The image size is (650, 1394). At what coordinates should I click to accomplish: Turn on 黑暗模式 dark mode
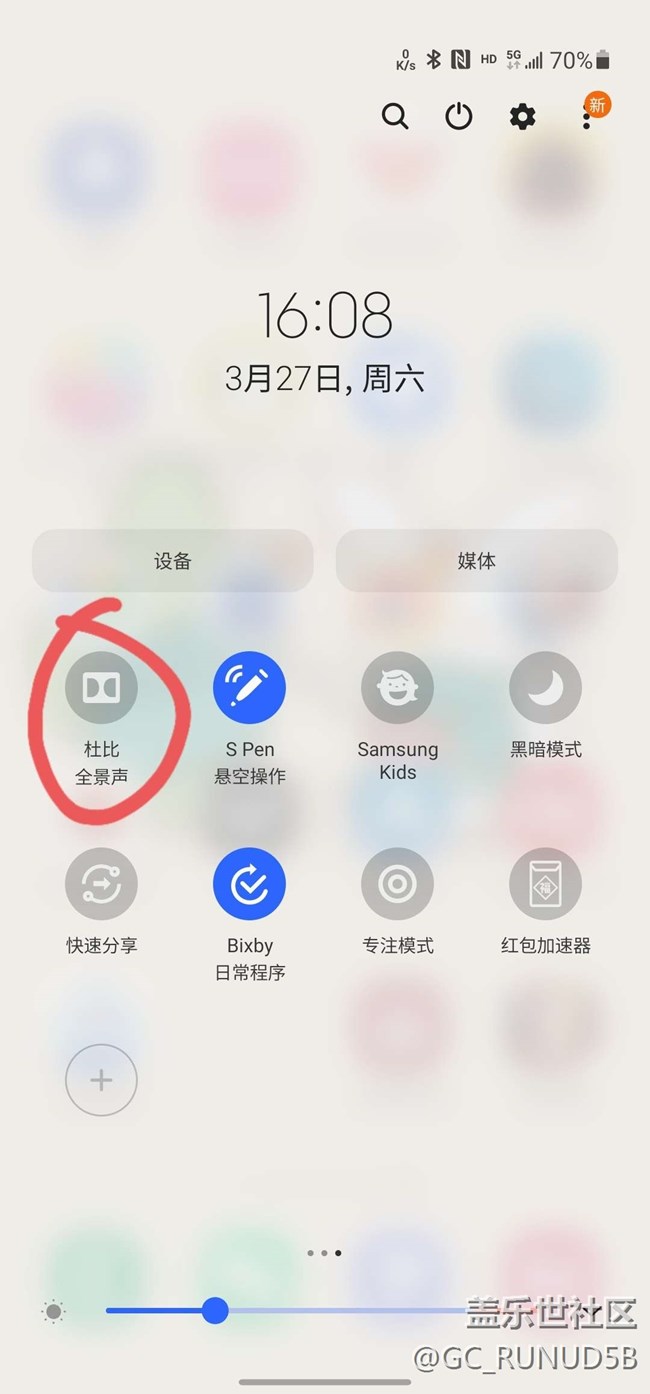(545, 687)
